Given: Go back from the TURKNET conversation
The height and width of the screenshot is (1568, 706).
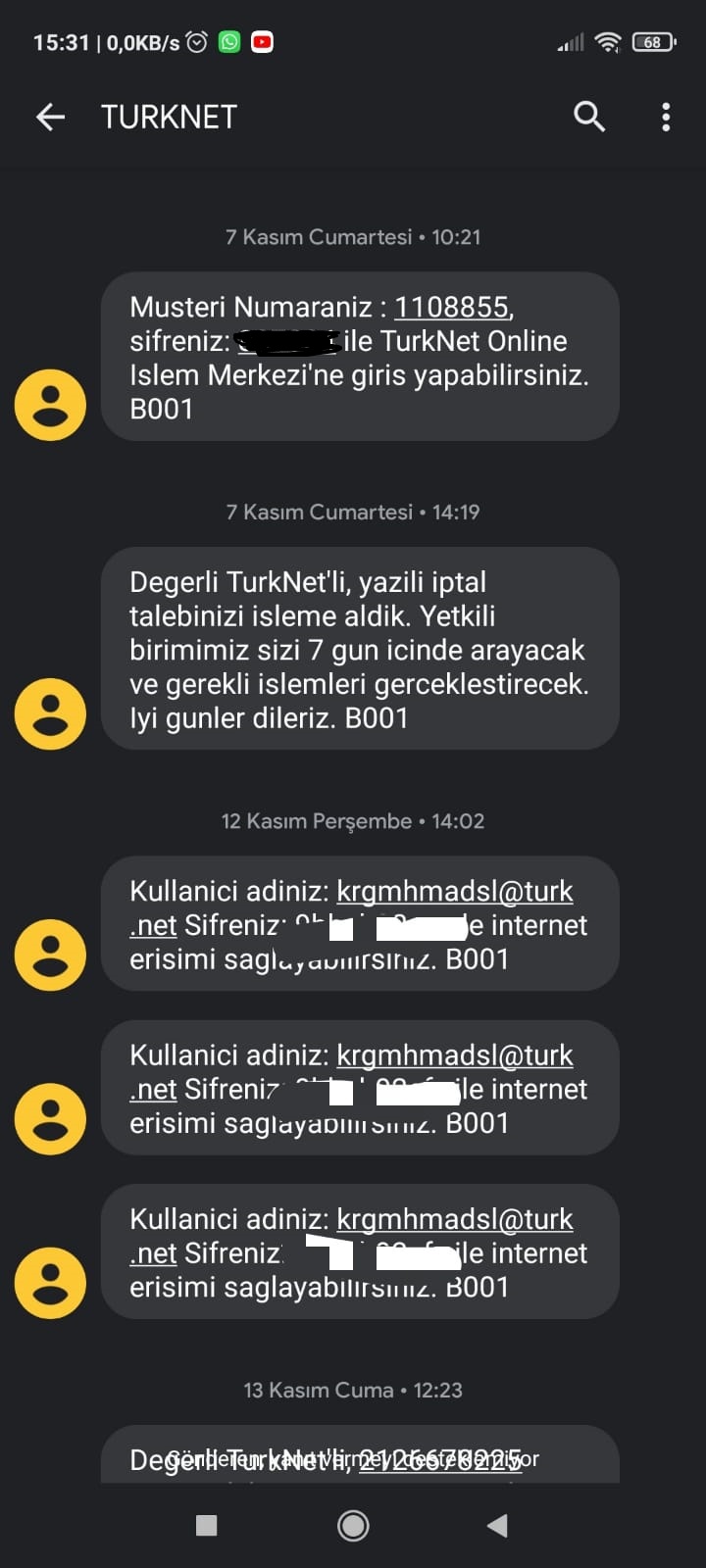Looking at the screenshot, I should click(50, 118).
